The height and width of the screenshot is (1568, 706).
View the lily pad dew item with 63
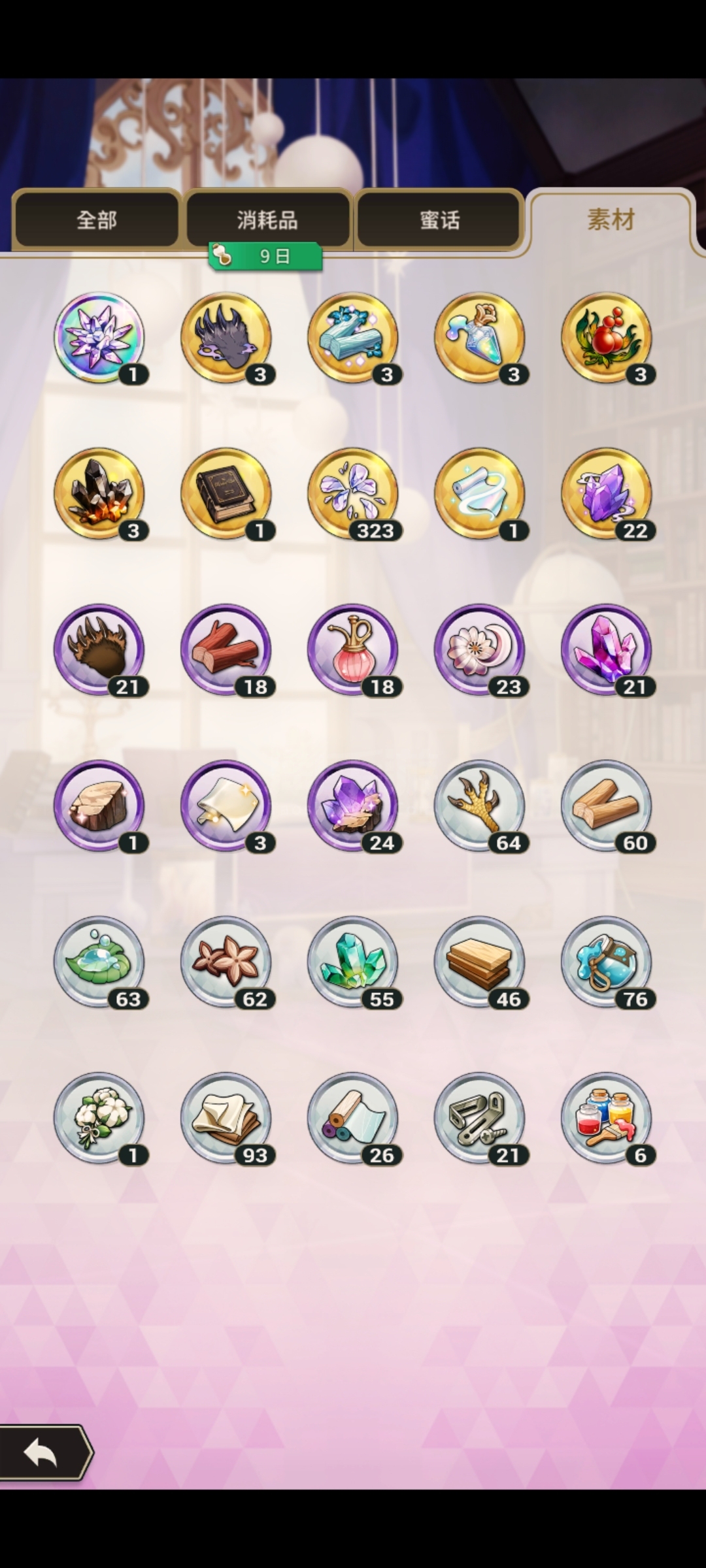point(99,962)
